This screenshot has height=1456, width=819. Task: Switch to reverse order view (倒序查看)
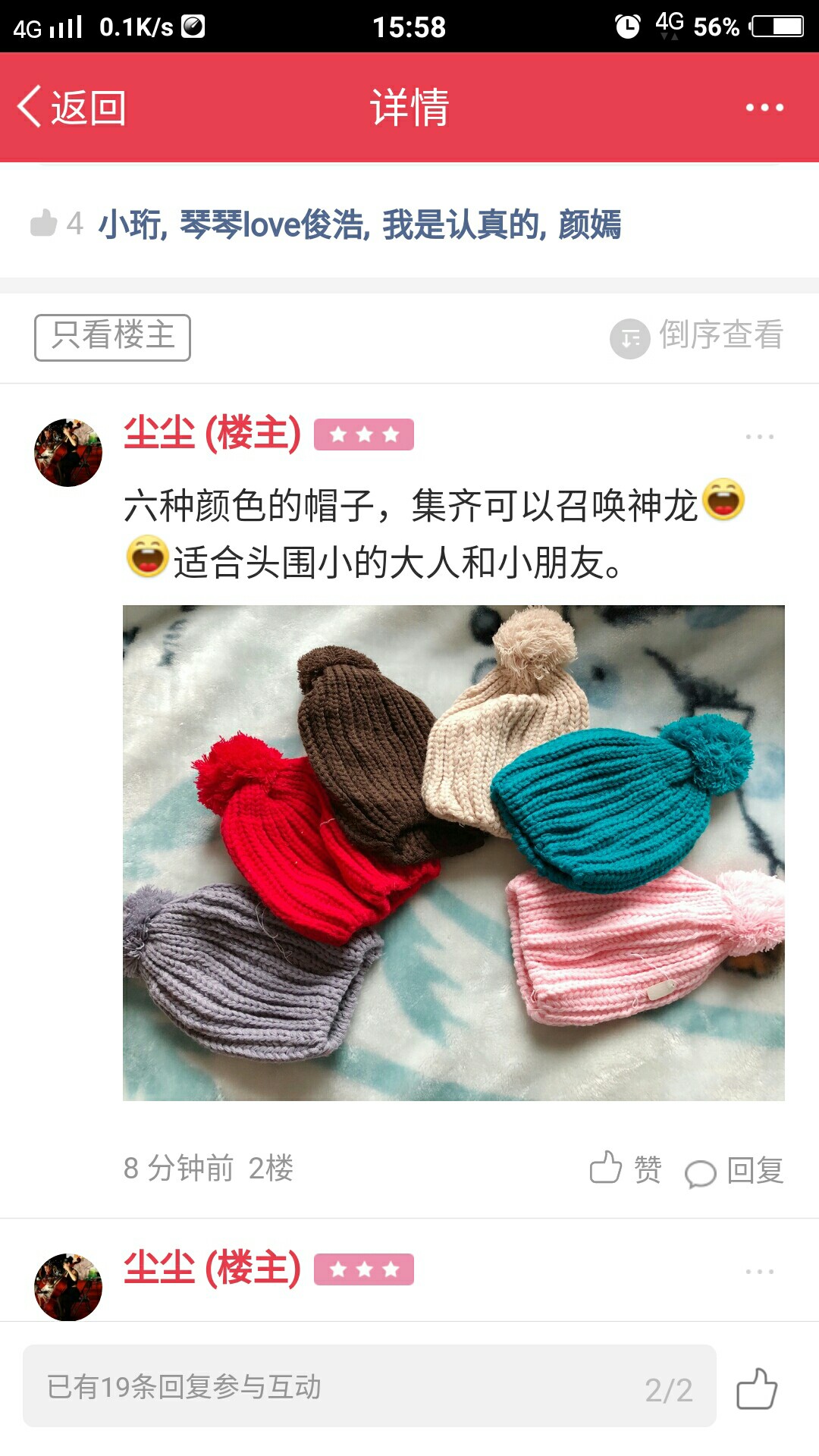(x=697, y=336)
